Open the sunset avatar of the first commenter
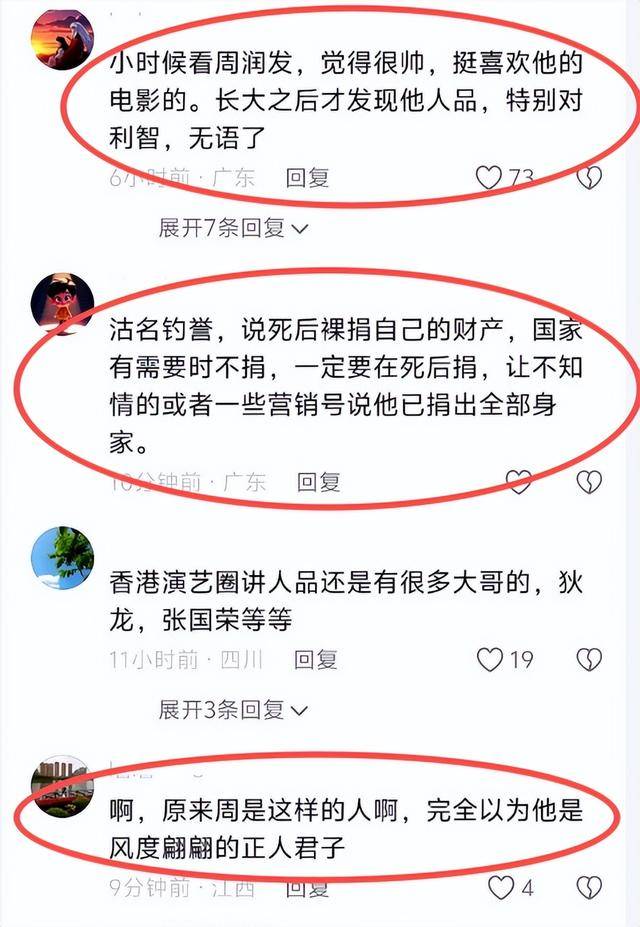Viewport: 640px width, 927px height. (63, 40)
